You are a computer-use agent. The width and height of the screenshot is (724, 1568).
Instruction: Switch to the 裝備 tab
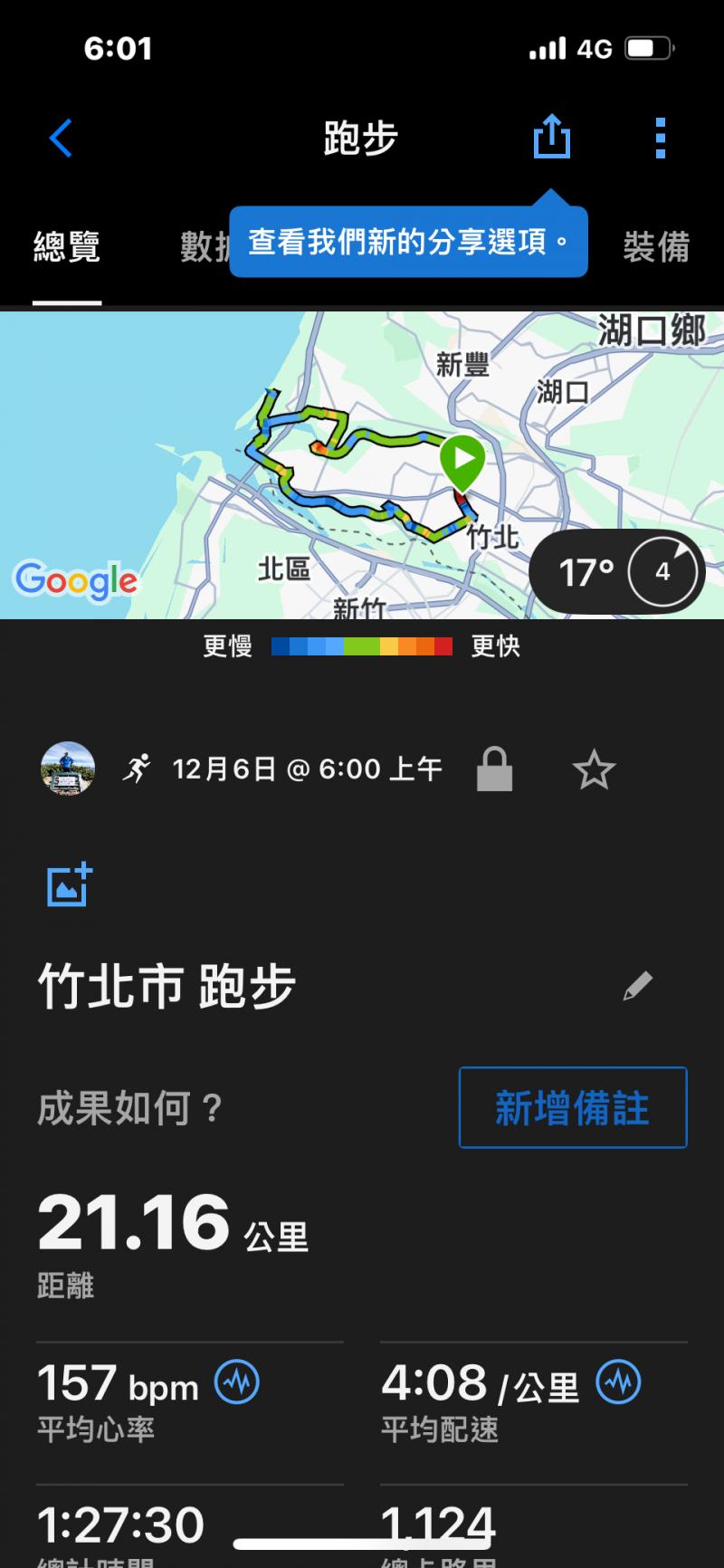656,246
